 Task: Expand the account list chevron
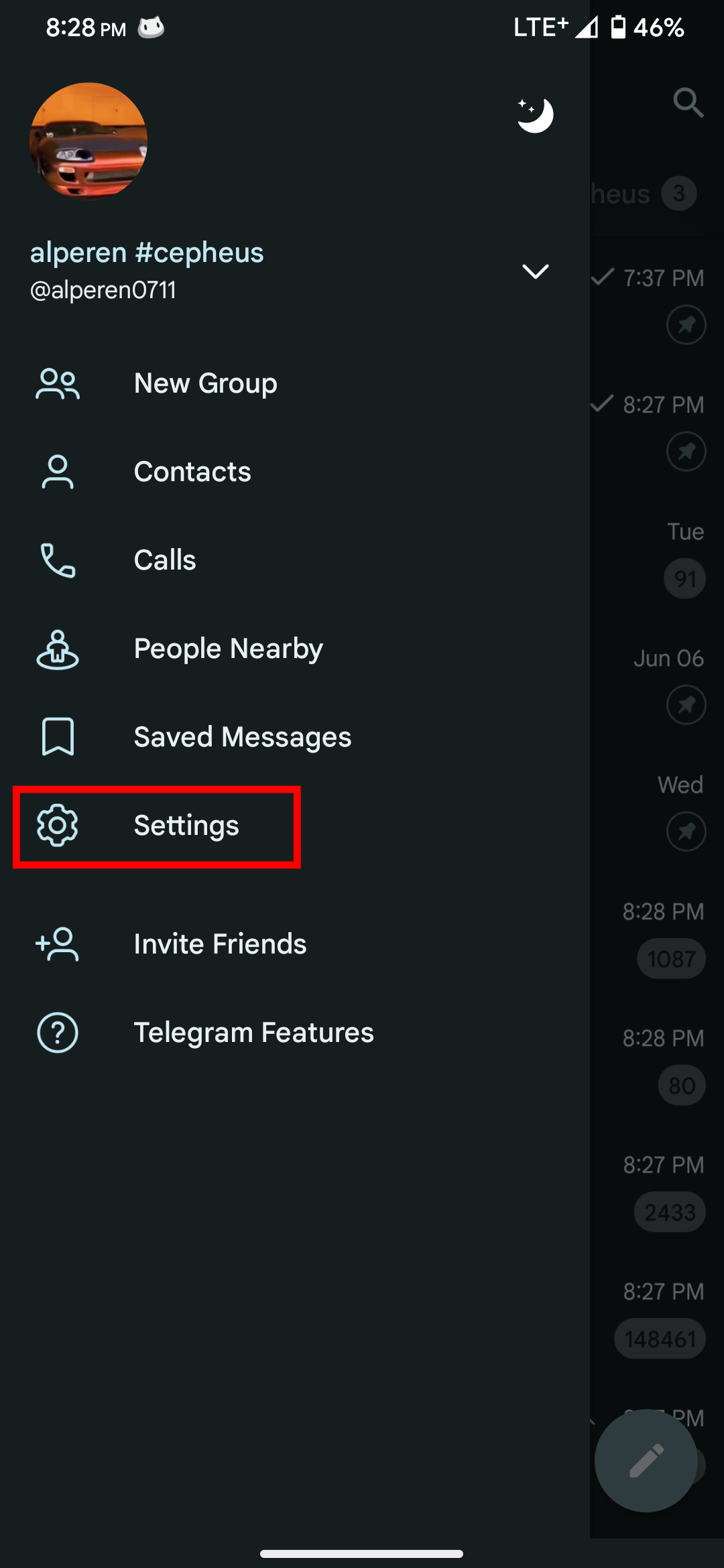point(535,271)
